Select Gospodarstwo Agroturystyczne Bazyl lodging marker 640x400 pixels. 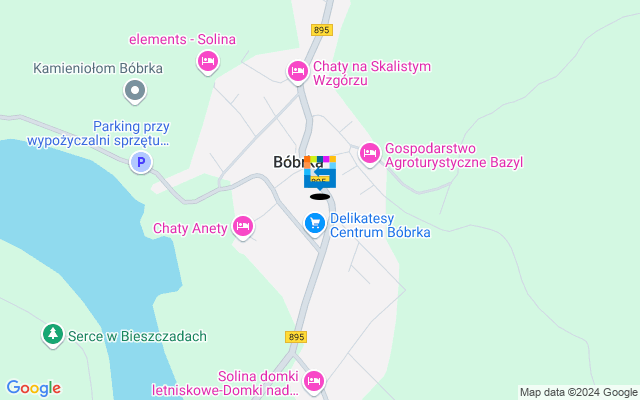369,152
